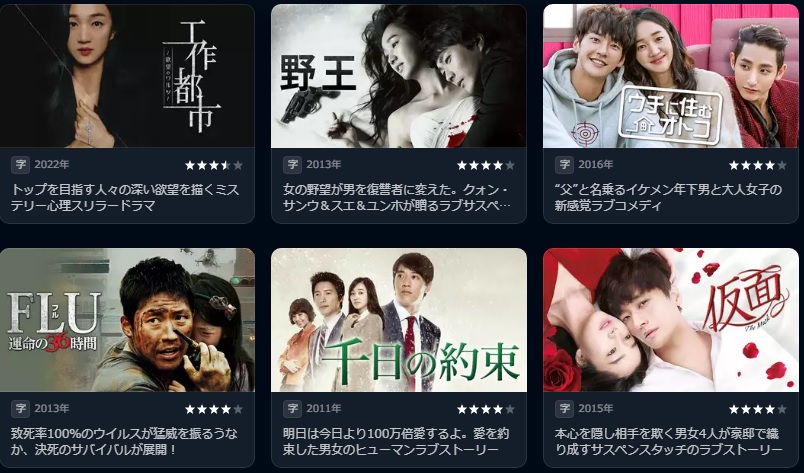Open the 工作都市 drama card
804x473 pixels.
pyautogui.click(x=127, y=77)
